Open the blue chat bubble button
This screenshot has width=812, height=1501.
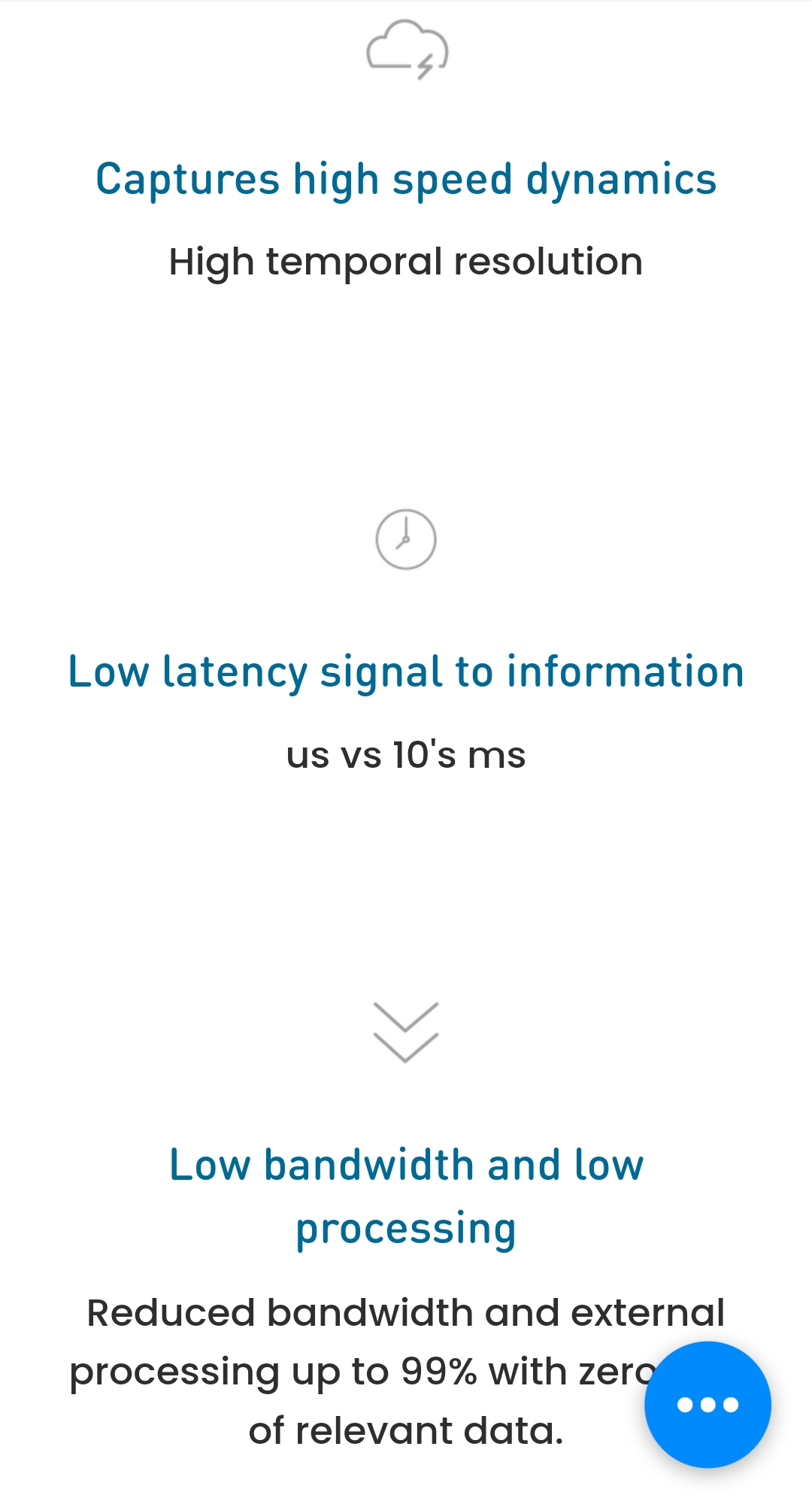(707, 1404)
